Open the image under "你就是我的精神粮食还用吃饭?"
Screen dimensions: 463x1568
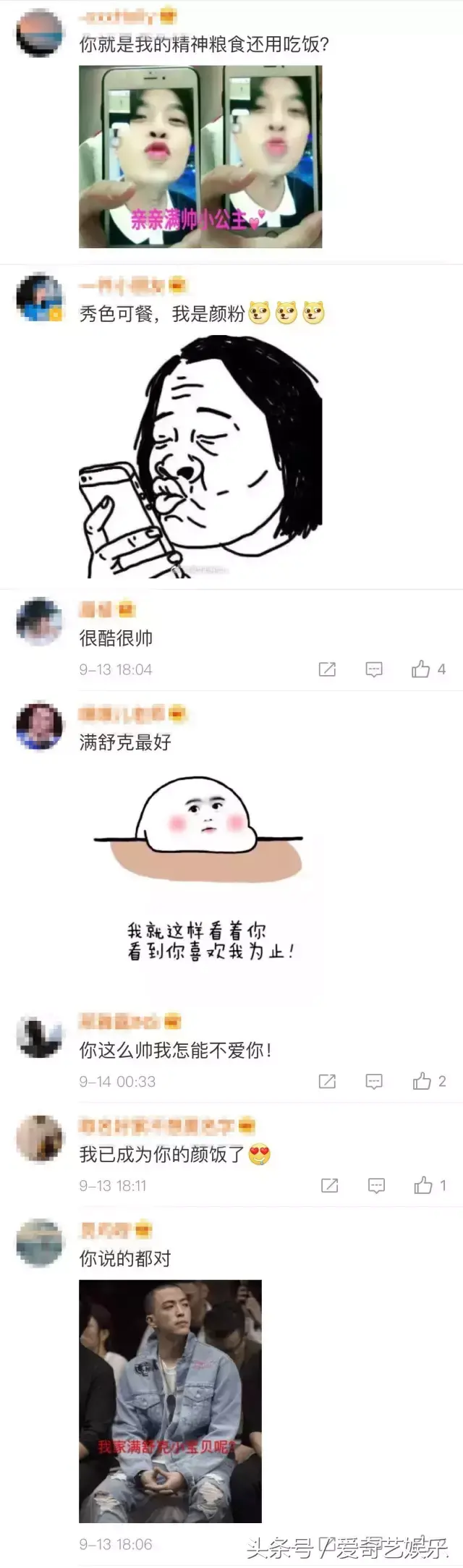(x=200, y=157)
